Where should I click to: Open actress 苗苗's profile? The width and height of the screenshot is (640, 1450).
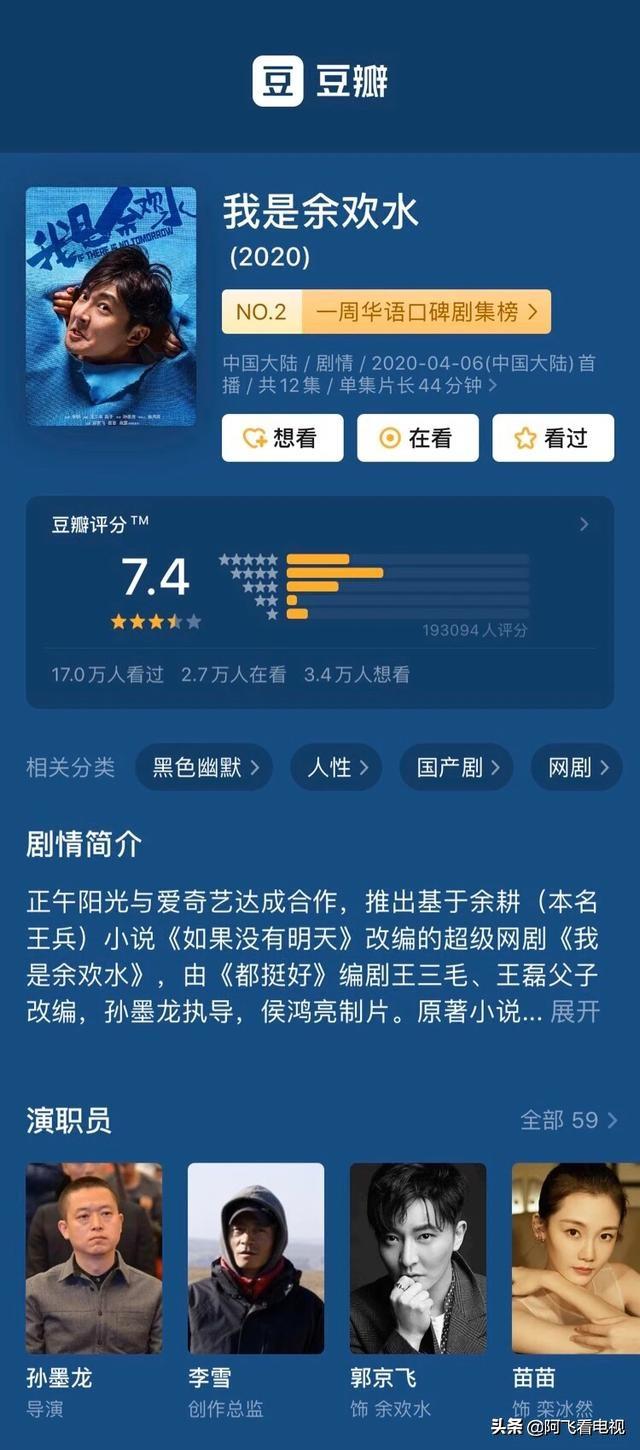point(575,1291)
